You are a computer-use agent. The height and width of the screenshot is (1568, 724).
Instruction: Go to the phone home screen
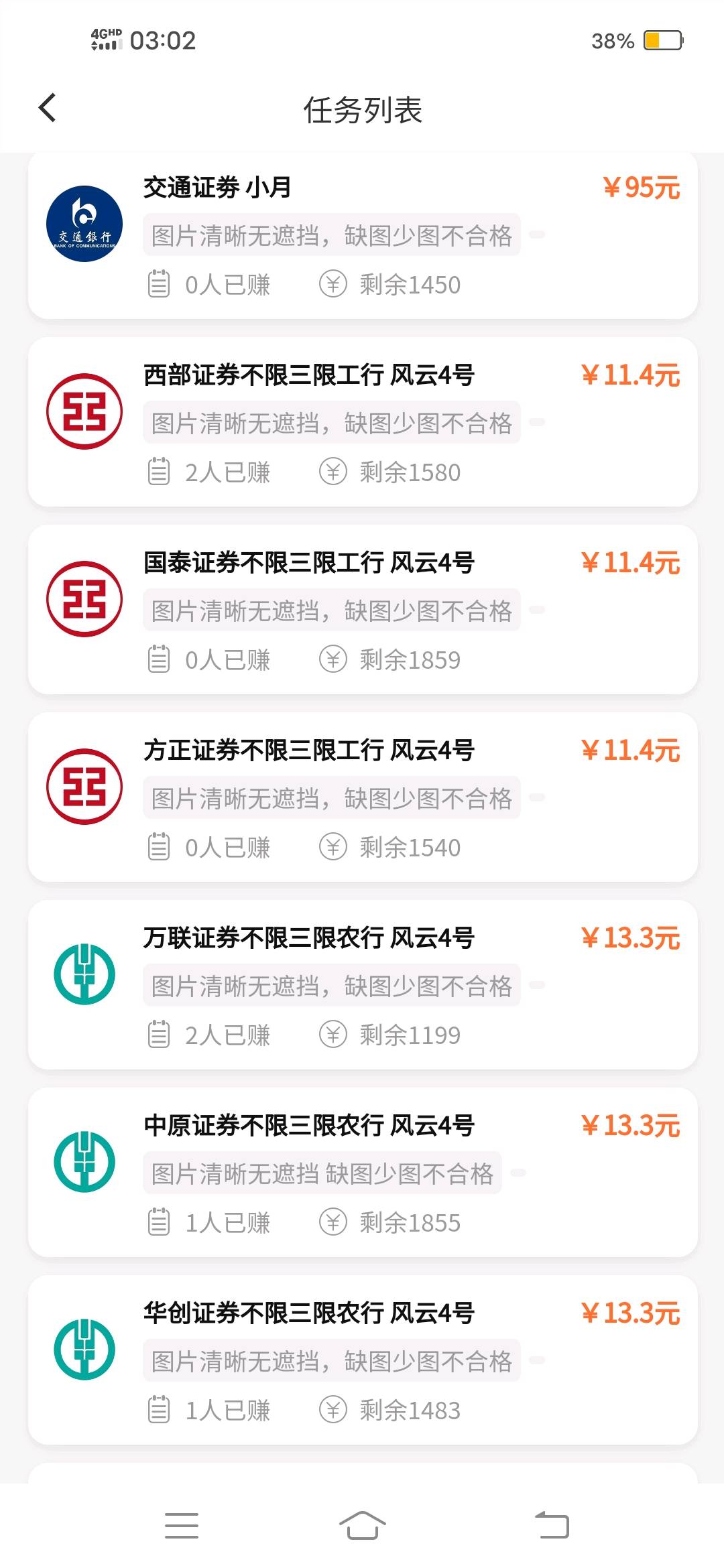point(362,1526)
